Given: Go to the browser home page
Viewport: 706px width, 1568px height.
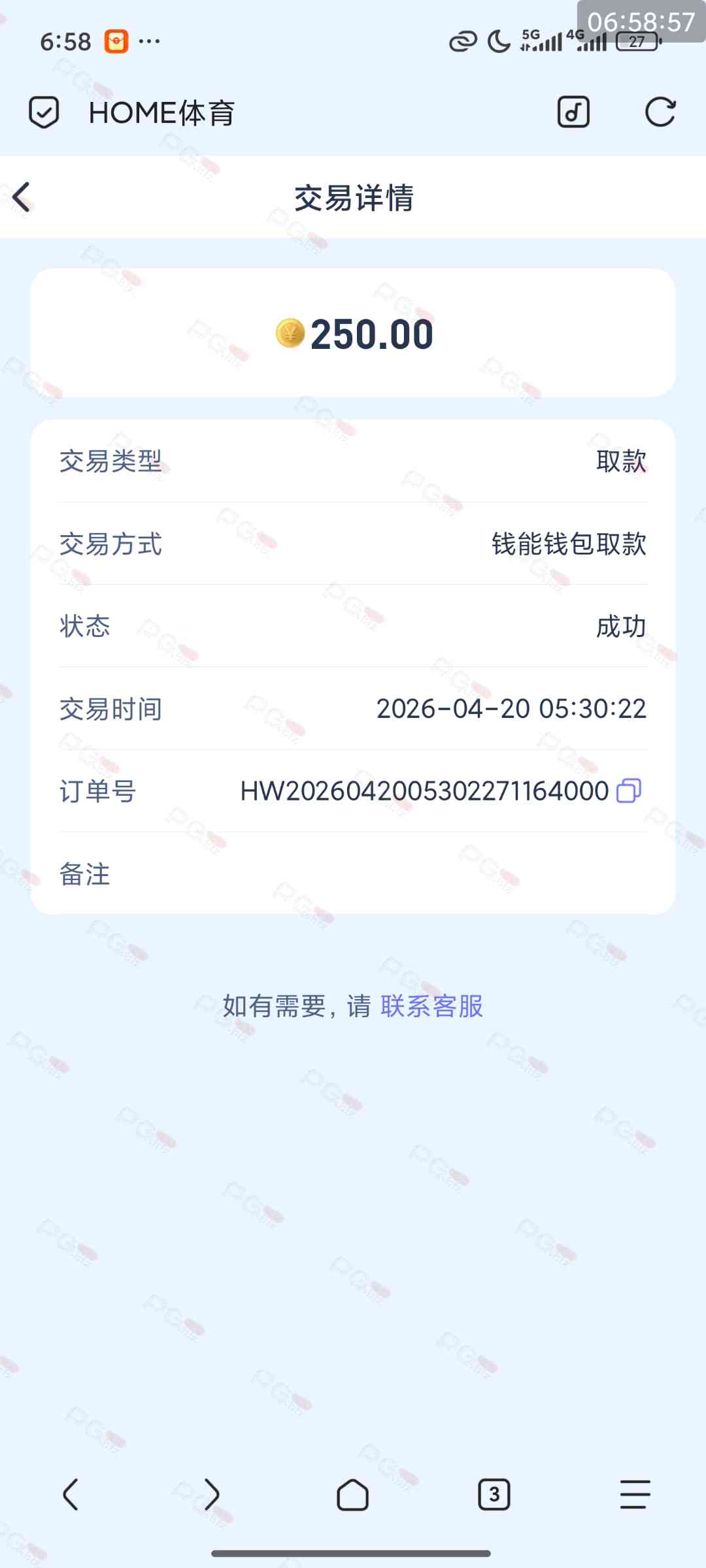Looking at the screenshot, I should pyautogui.click(x=353, y=1495).
